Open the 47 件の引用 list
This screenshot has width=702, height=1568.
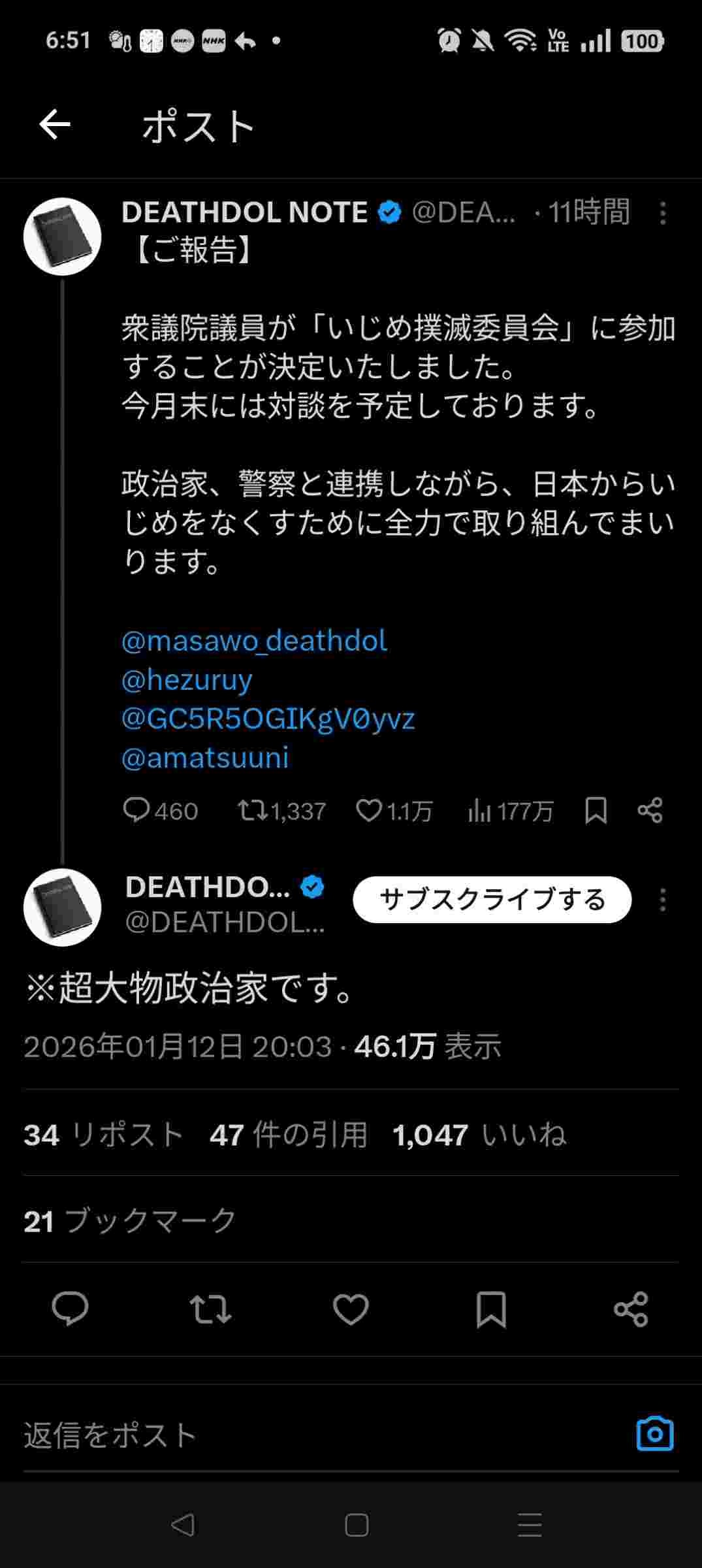(288, 1135)
